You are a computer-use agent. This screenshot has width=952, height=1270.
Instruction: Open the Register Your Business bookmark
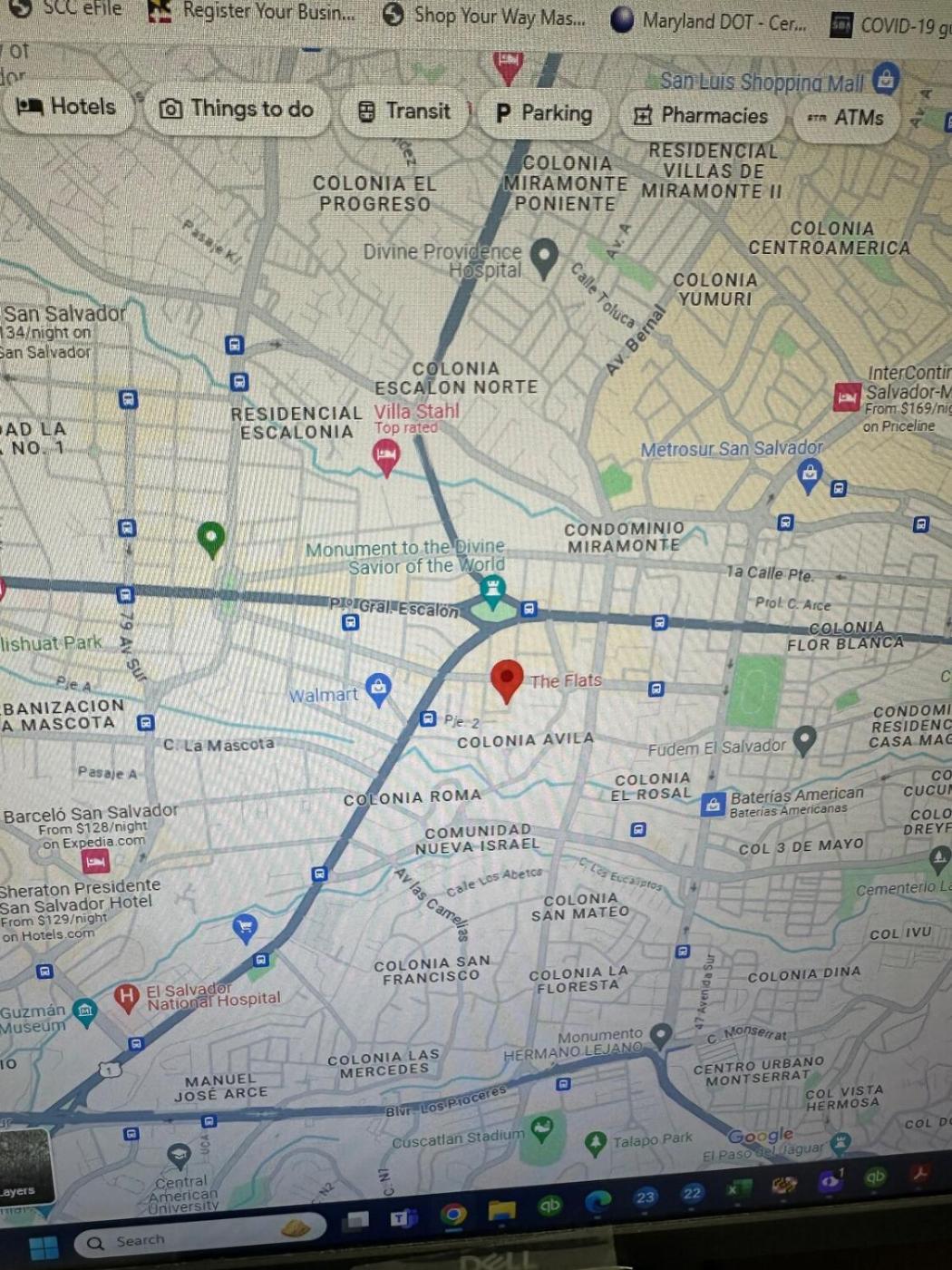pyautogui.click(x=252, y=12)
